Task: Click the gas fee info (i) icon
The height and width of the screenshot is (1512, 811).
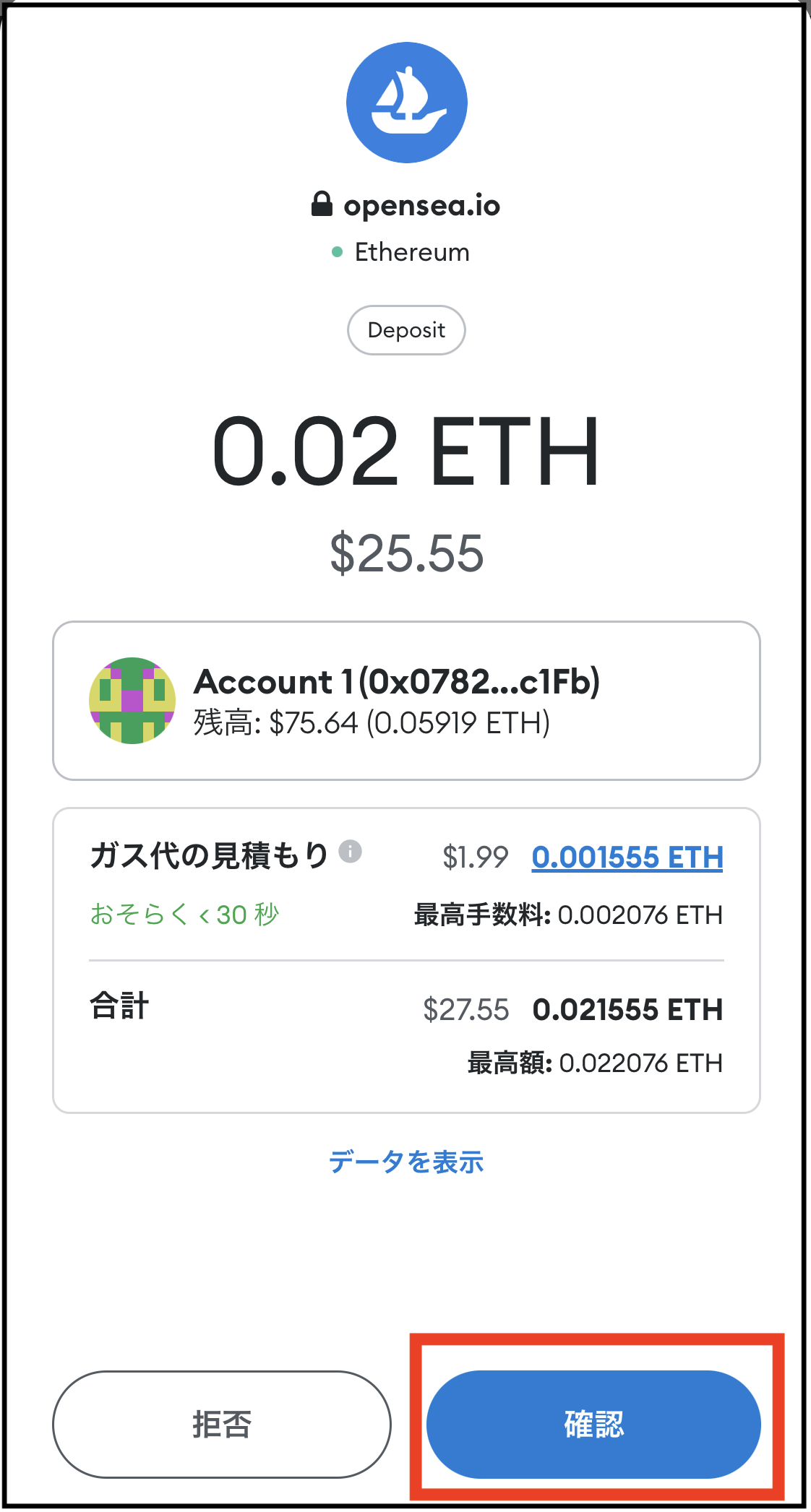Action: 350,853
